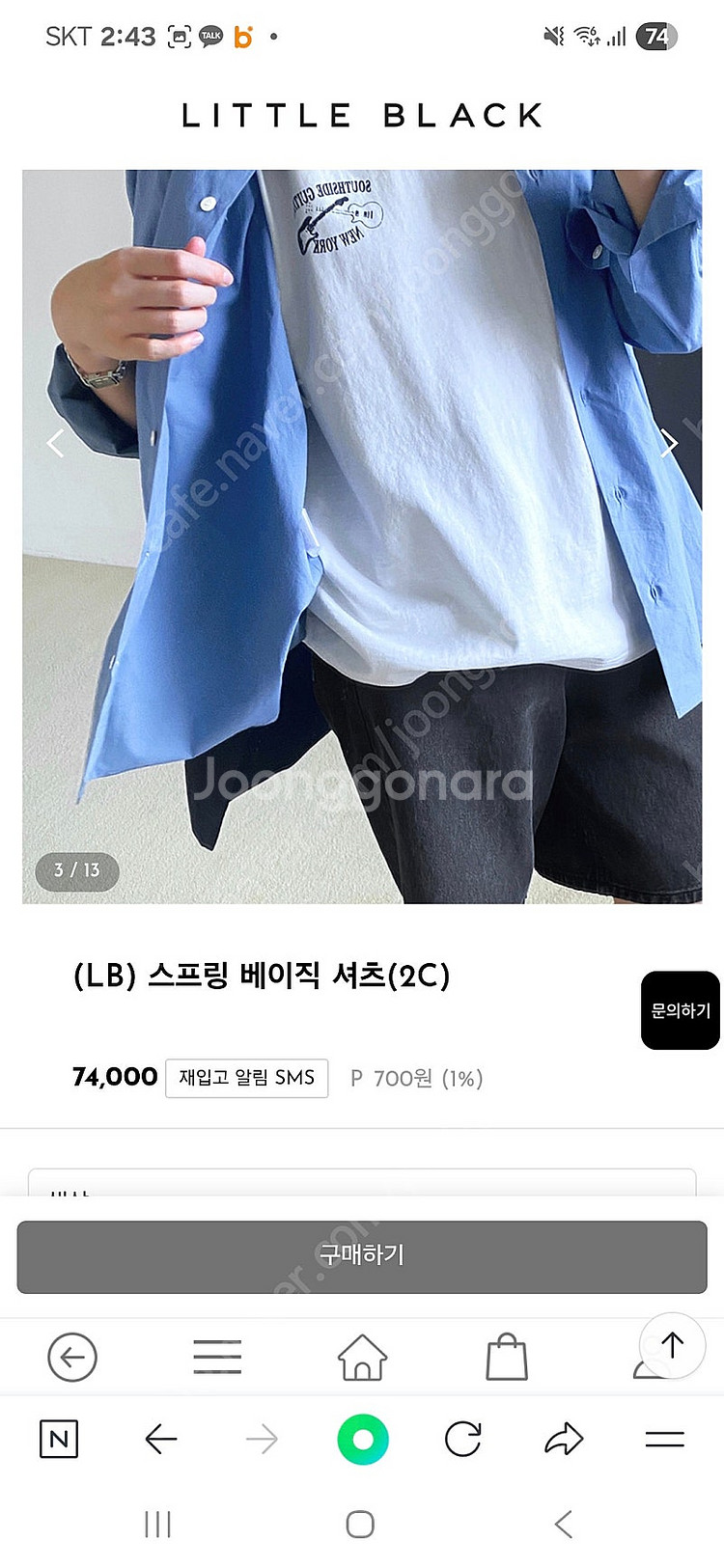Open the shop's hamburger menu
724x1568 pixels.
[217, 1357]
